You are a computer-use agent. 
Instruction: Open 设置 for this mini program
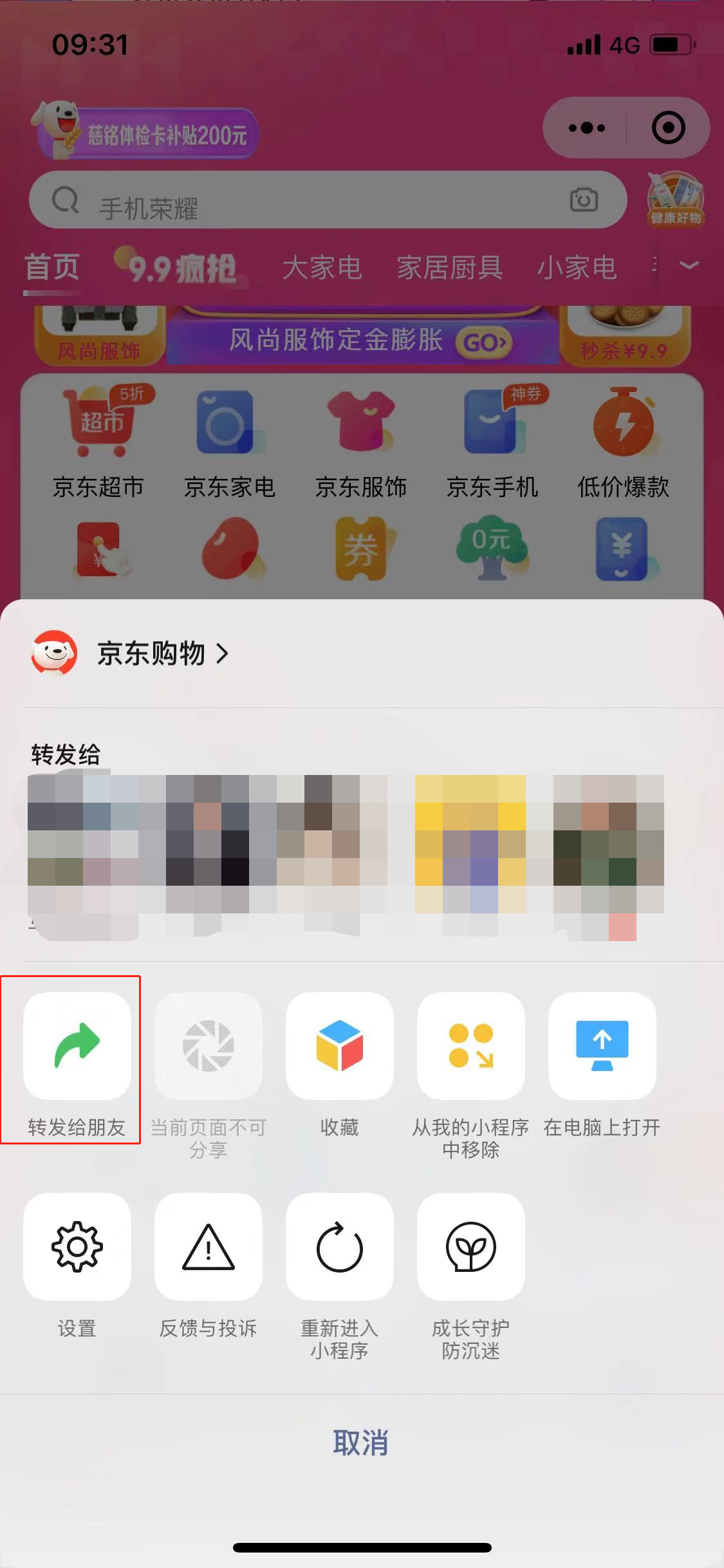tap(77, 1247)
